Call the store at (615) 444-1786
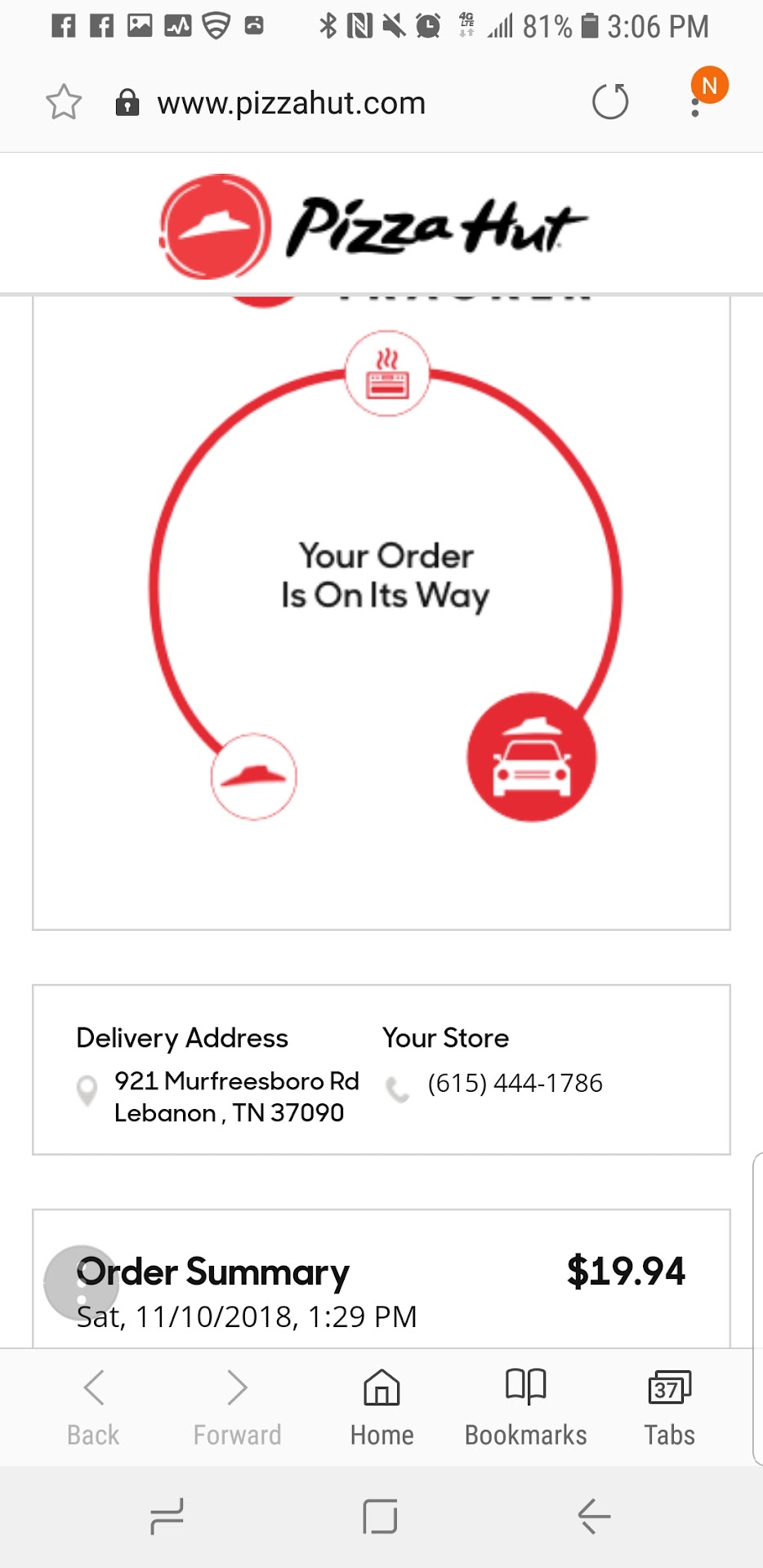This screenshot has height=1568, width=763. (x=514, y=1083)
